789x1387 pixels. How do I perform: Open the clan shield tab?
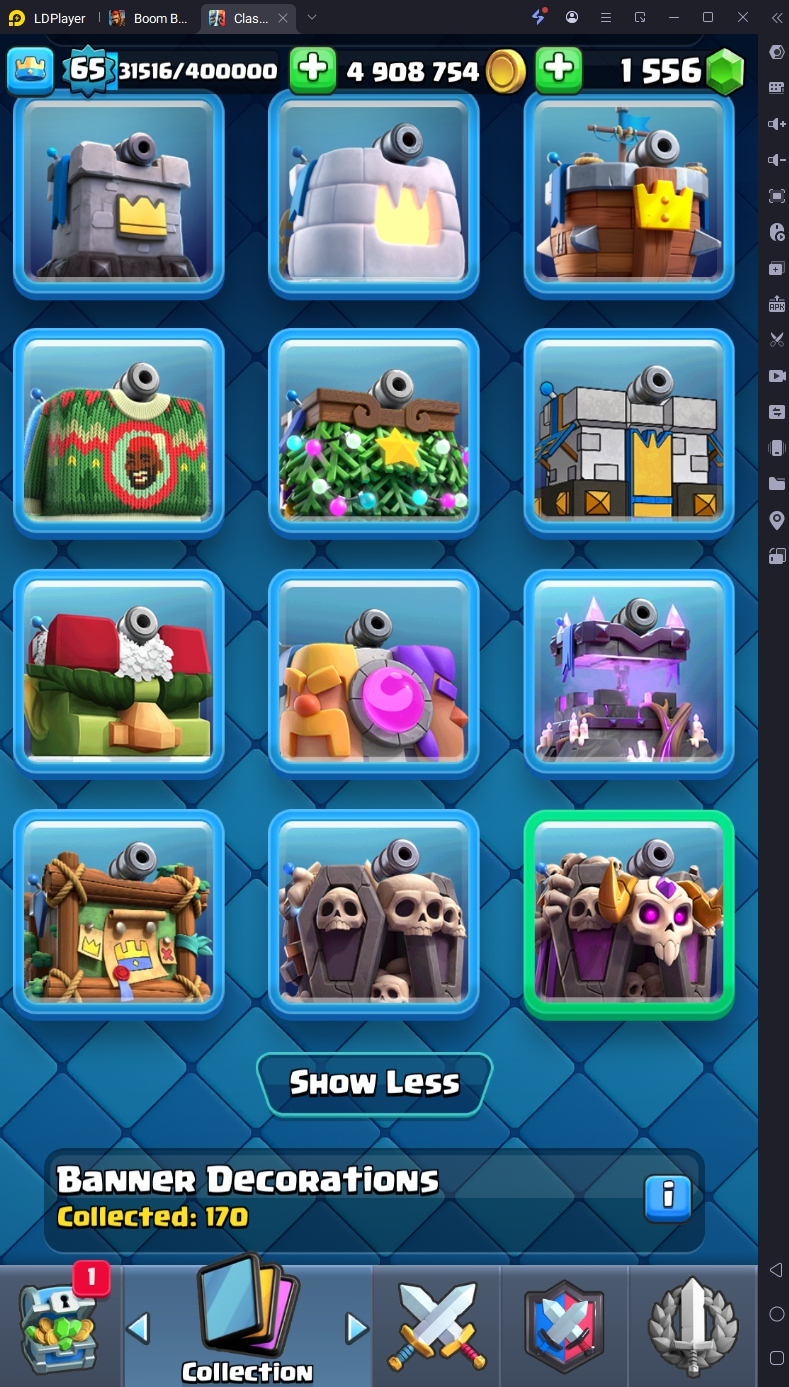point(565,1325)
